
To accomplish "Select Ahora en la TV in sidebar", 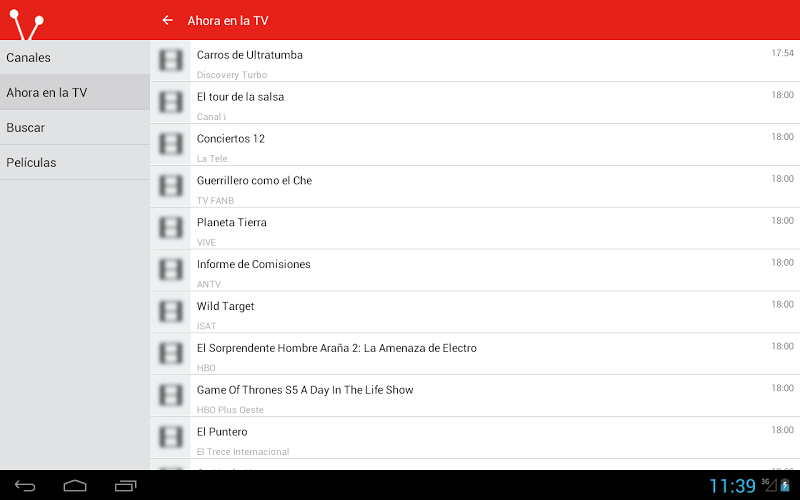I will 74,92.
